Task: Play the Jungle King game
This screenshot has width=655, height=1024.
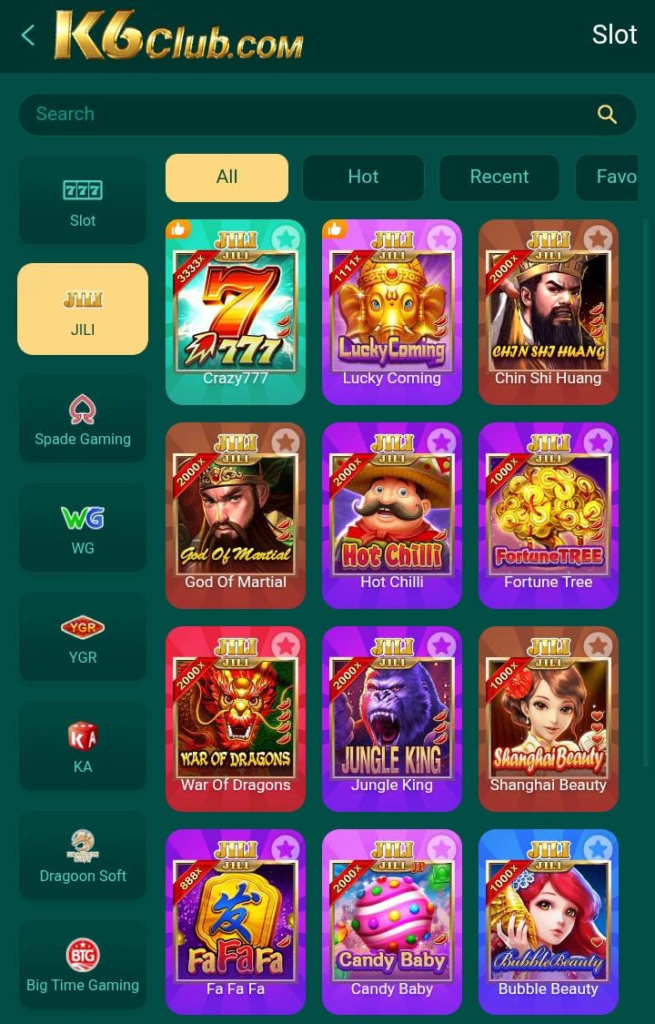Action: (x=392, y=718)
